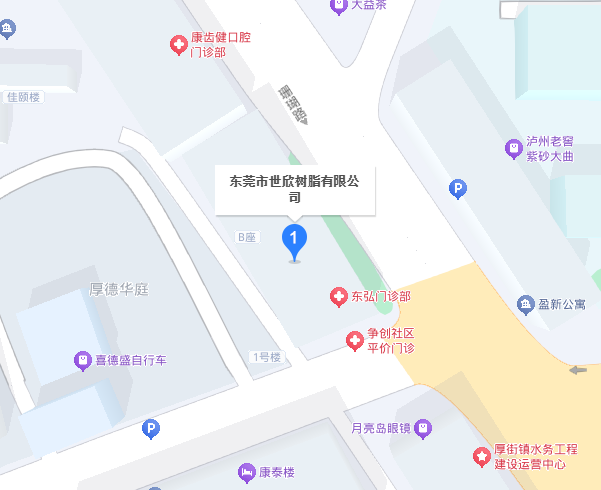601x490 pixels.
Task: Open the 康齿健口腔门诊部 map marker
Action: 178,43
